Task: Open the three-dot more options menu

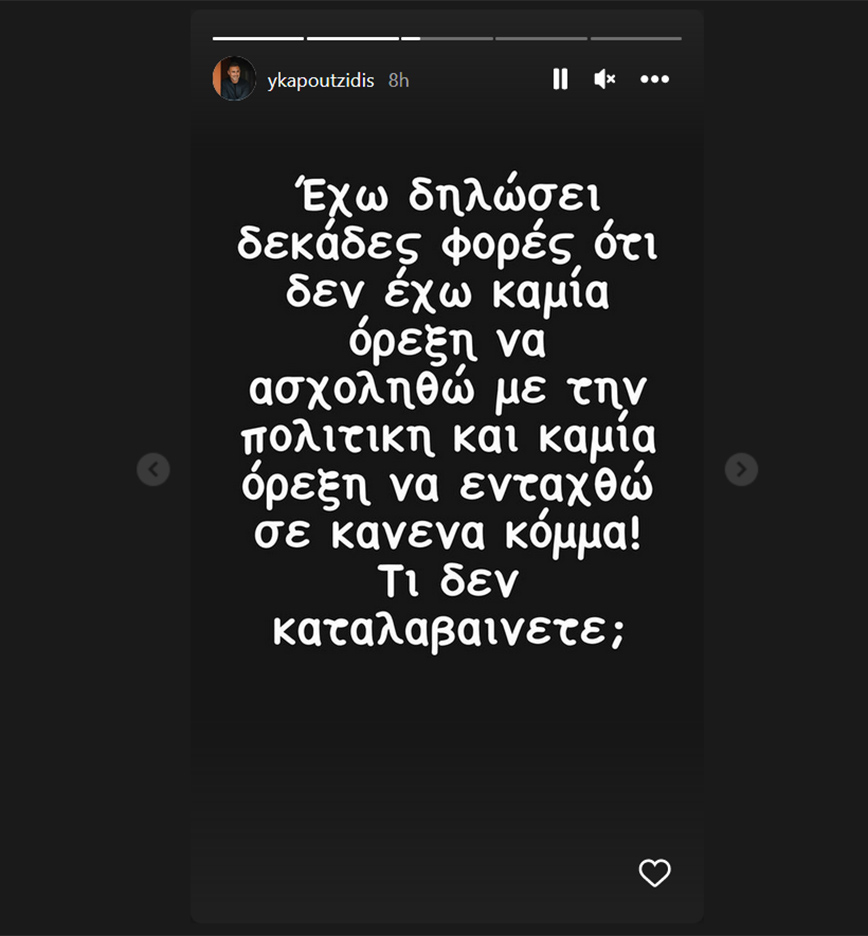Action: point(654,79)
